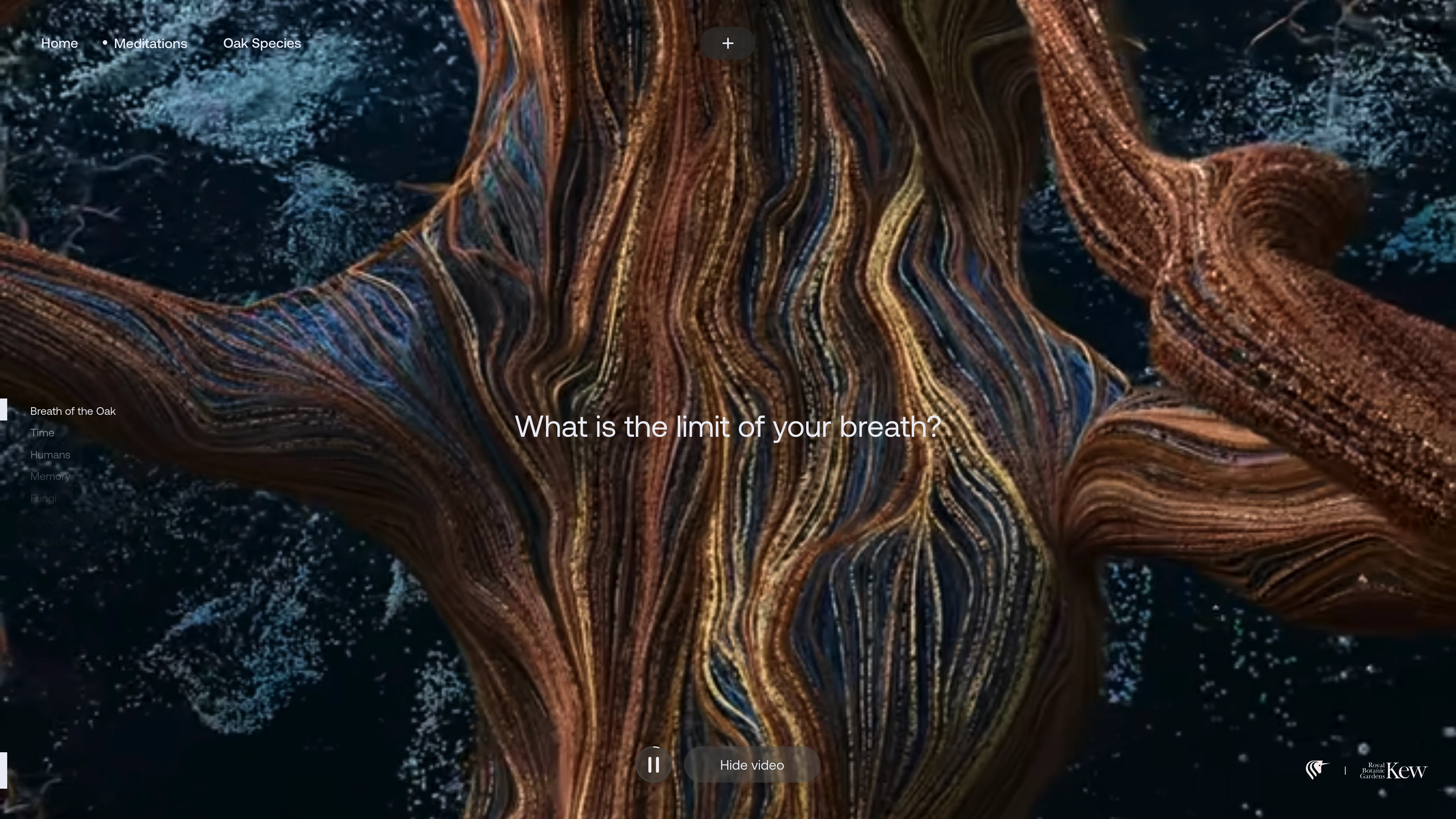Jump to the Fungi meditation
Image resolution: width=1456 pixels, height=819 pixels.
44,499
